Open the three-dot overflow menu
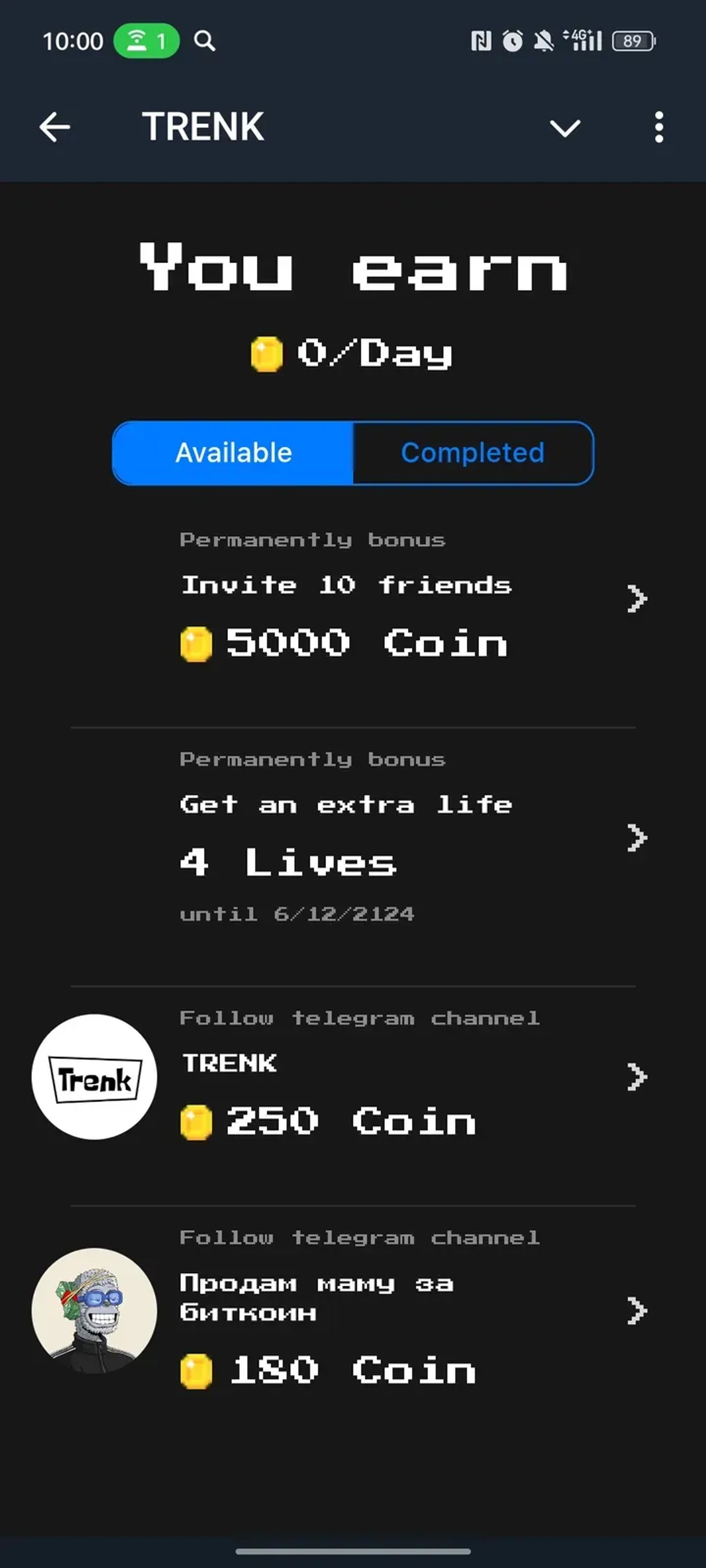This screenshot has height=1568, width=706. click(x=658, y=127)
